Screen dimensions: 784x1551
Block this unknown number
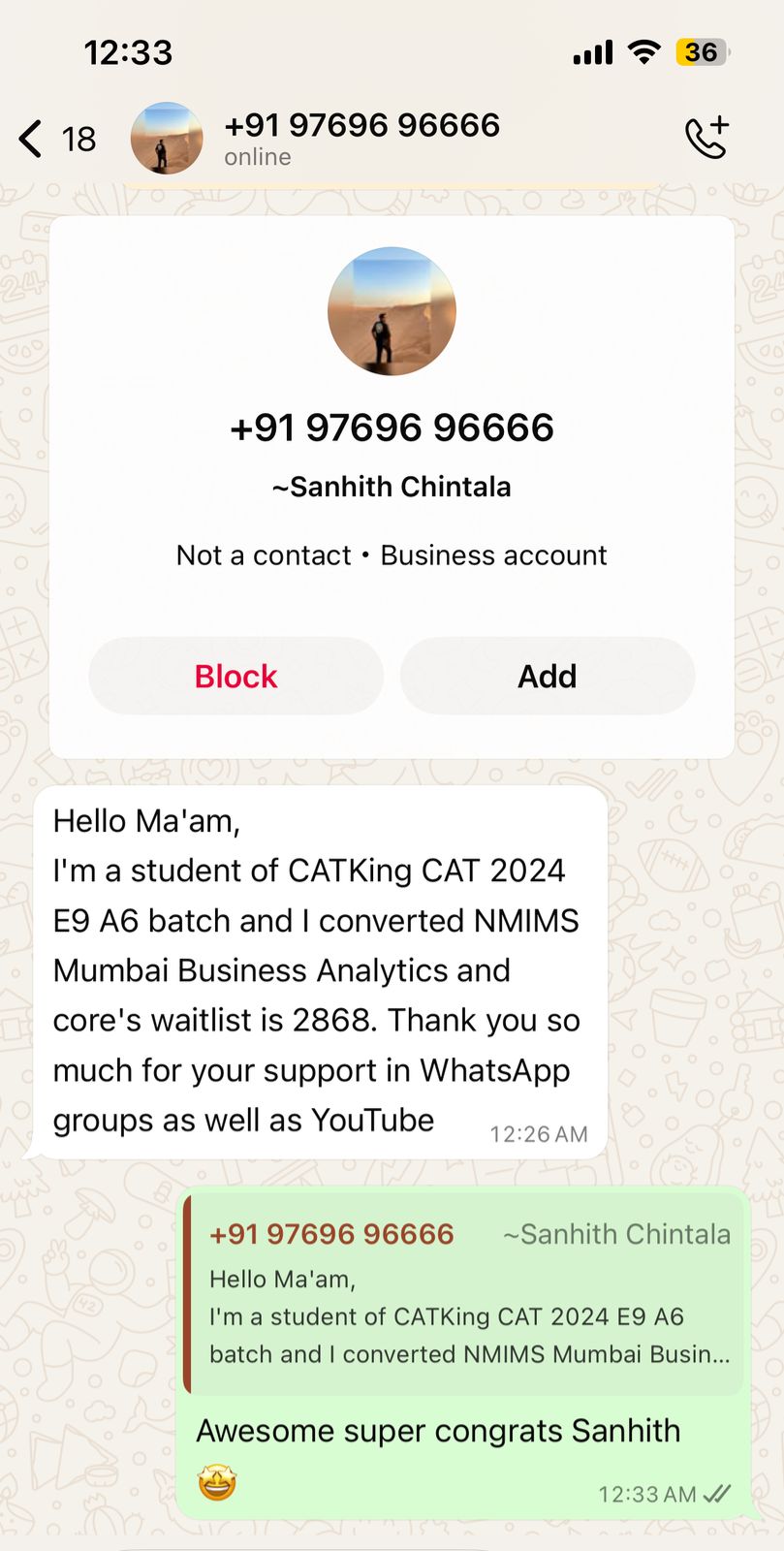click(235, 676)
